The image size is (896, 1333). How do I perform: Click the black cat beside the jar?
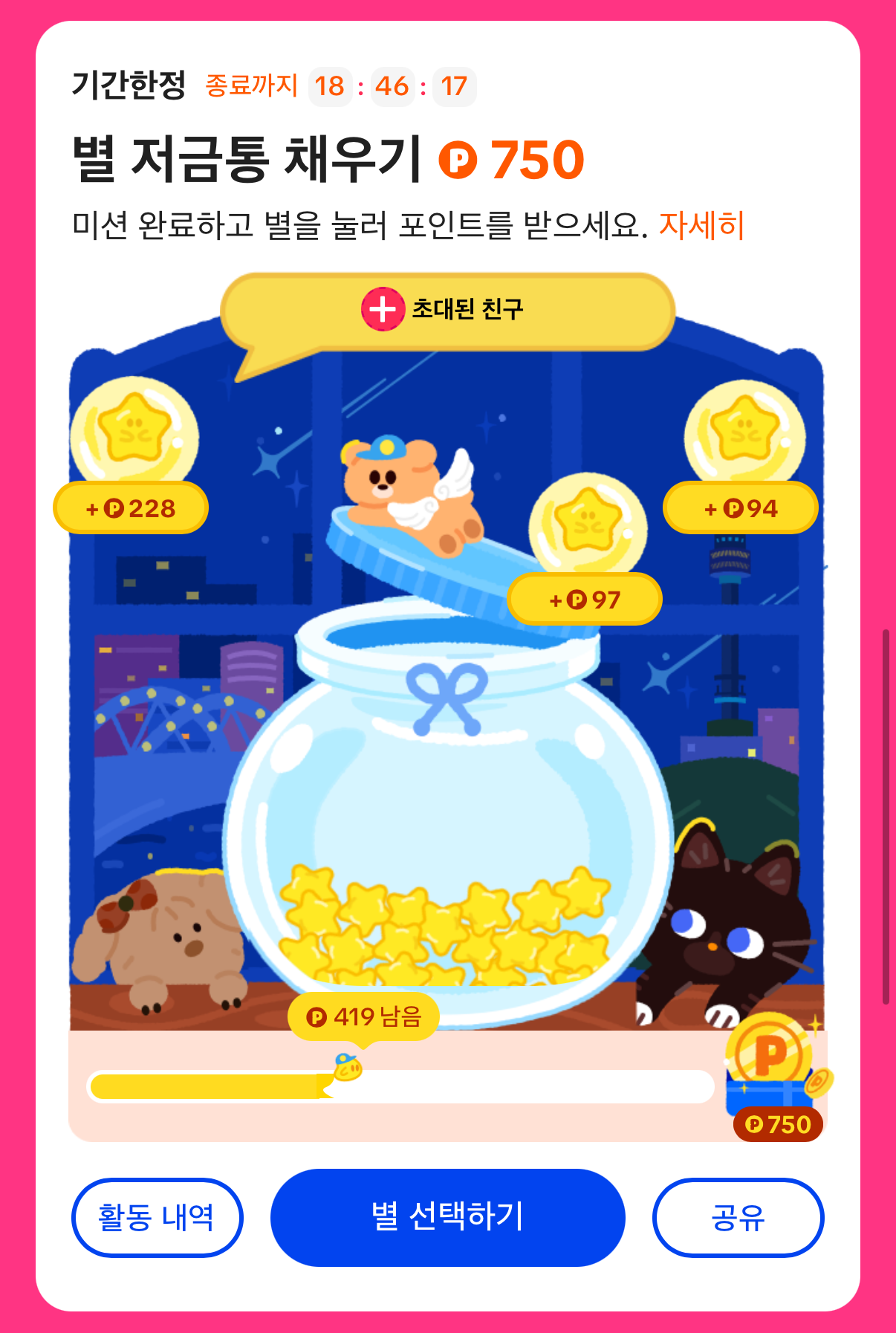click(724, 929)
